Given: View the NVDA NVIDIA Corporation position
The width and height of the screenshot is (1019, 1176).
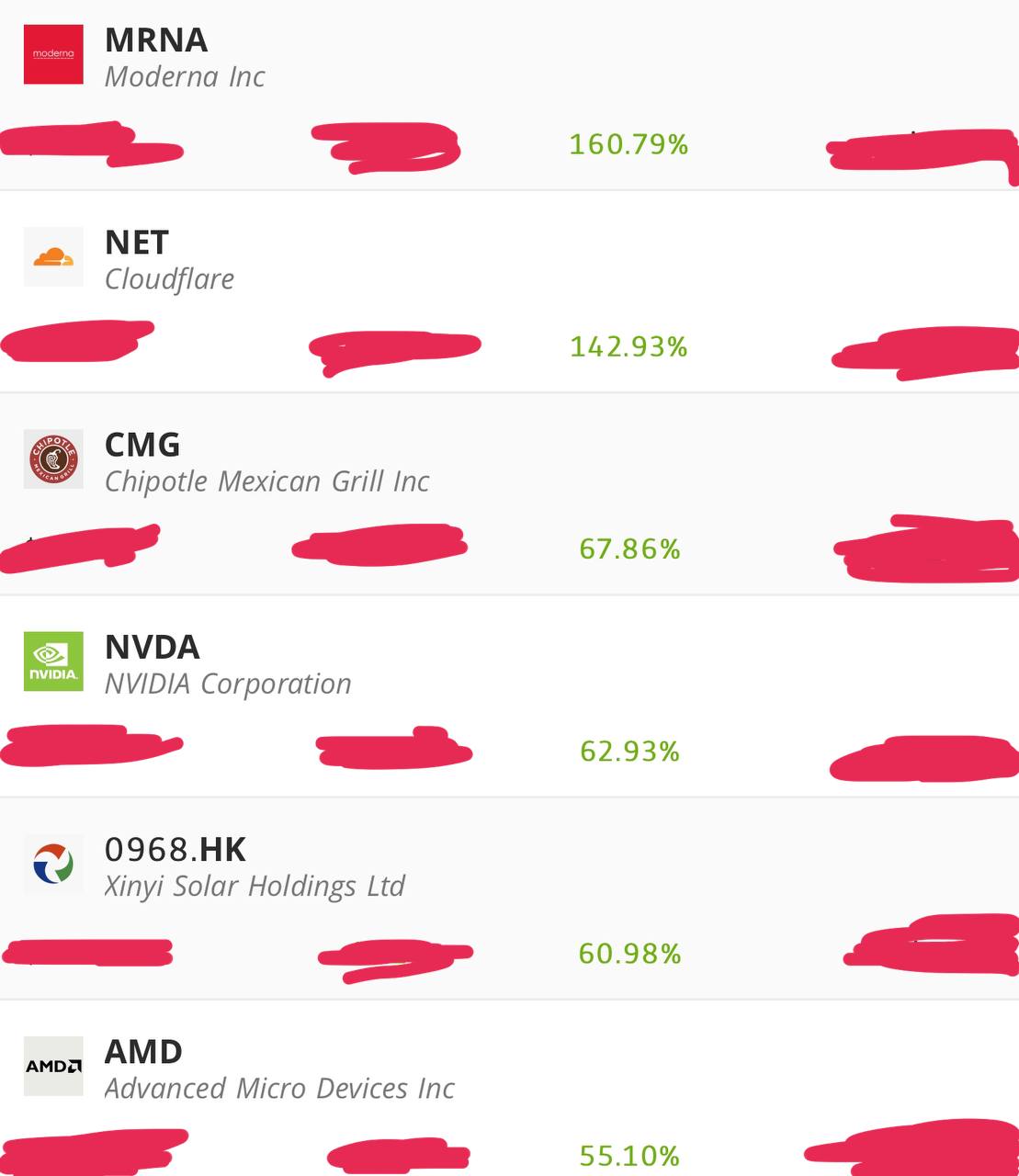Looking at the screenshot, I should [509, 695].
